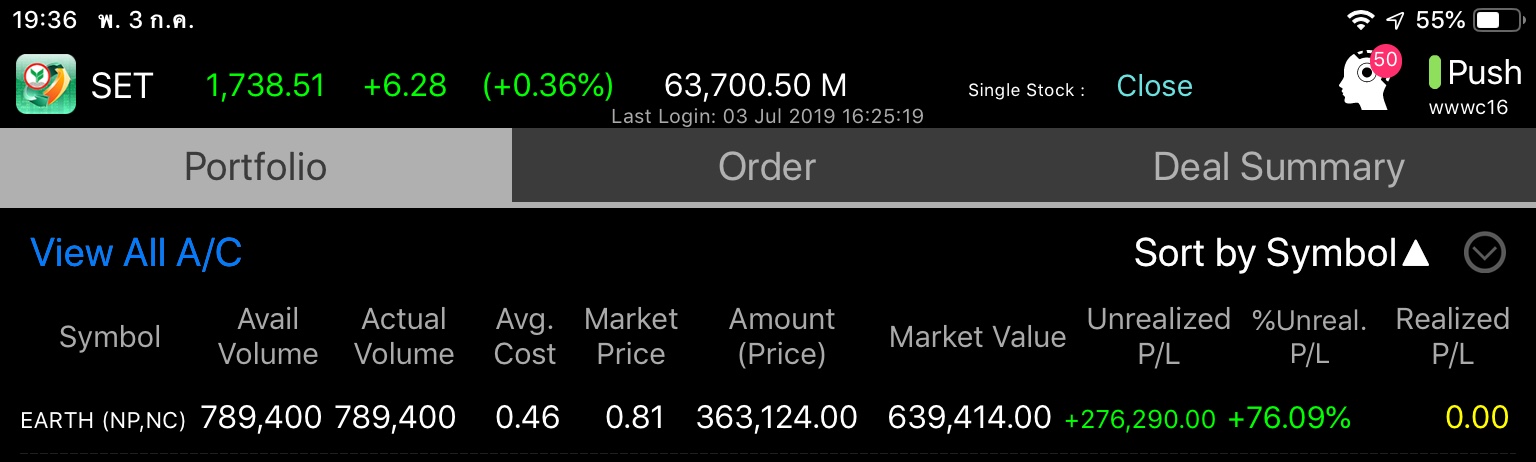
Task: Open the Deal Summary tab
Action: coord(1278,167)
